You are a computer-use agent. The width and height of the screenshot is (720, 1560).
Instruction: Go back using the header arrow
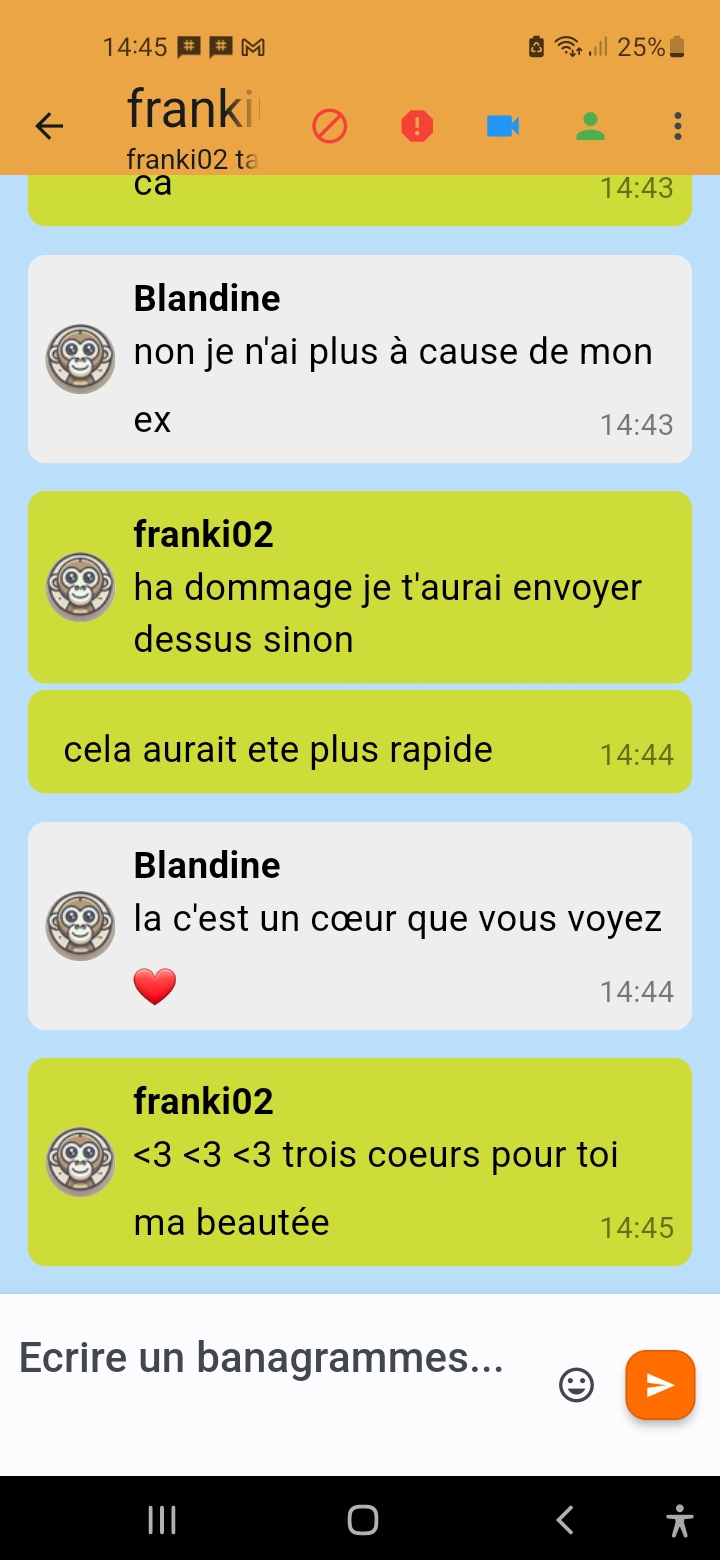pyautogui.click(x=49, y=126)
